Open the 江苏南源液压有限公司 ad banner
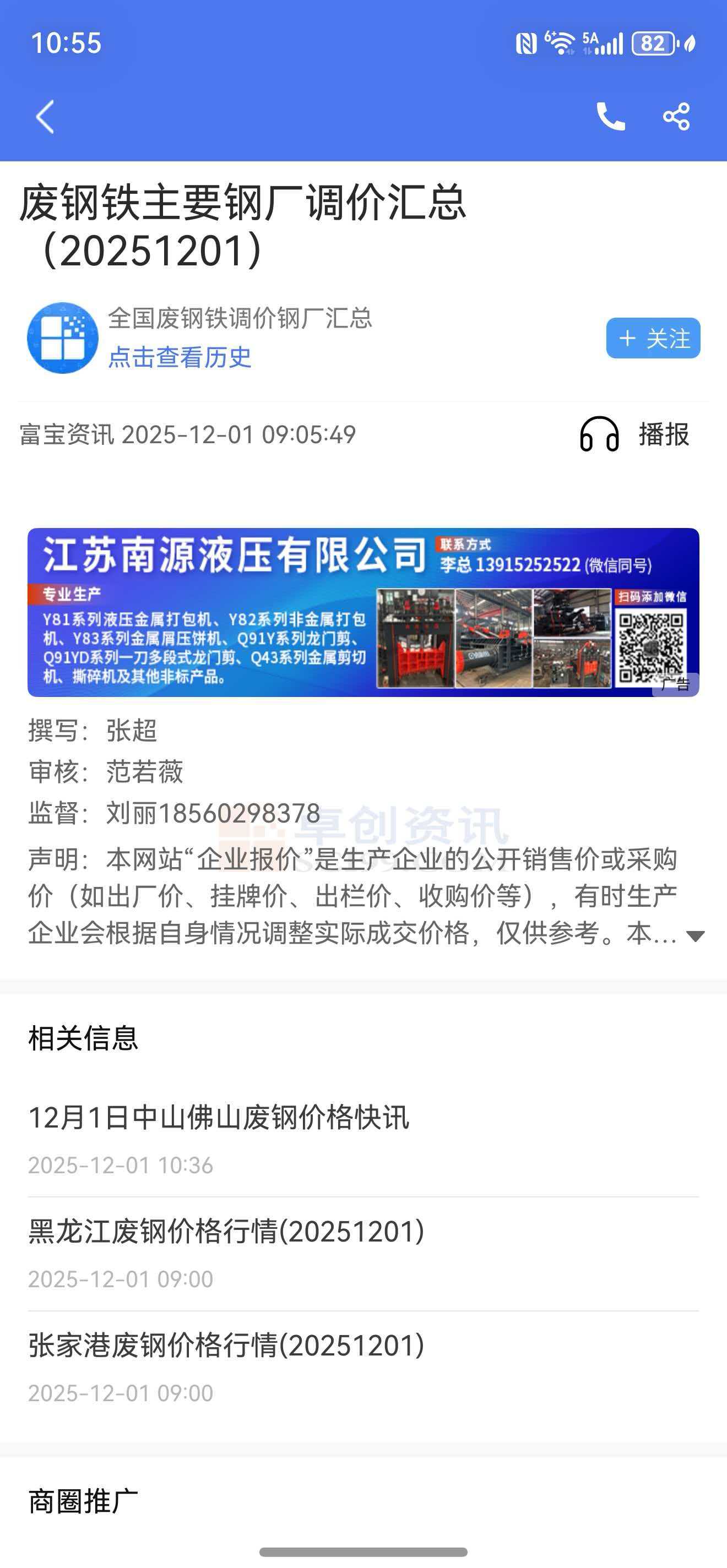This screenshot has height=1568, width=727. coord(363,612)
